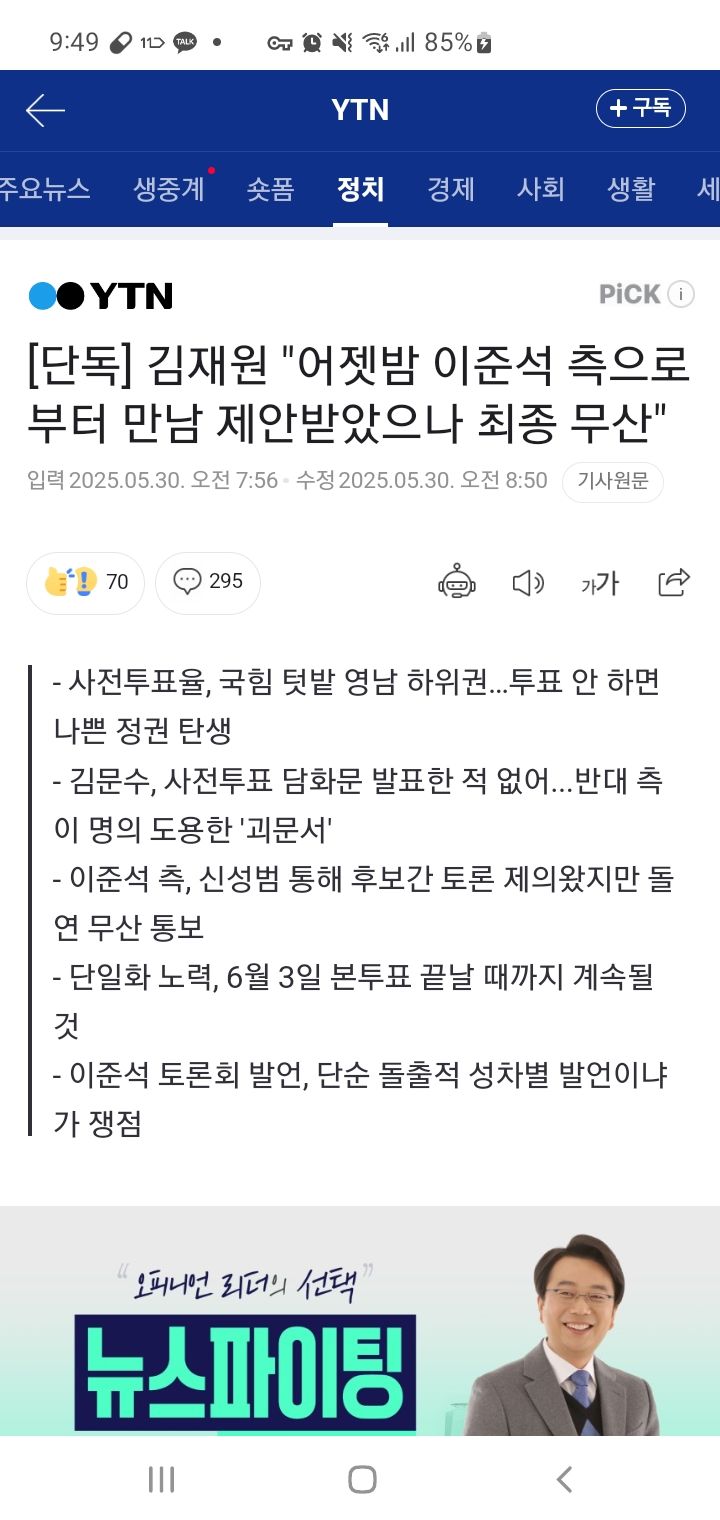The height and width of the screenshot is (1520, 720).
Task: Open the 생중계 tab
Action: tap(169, 189)
